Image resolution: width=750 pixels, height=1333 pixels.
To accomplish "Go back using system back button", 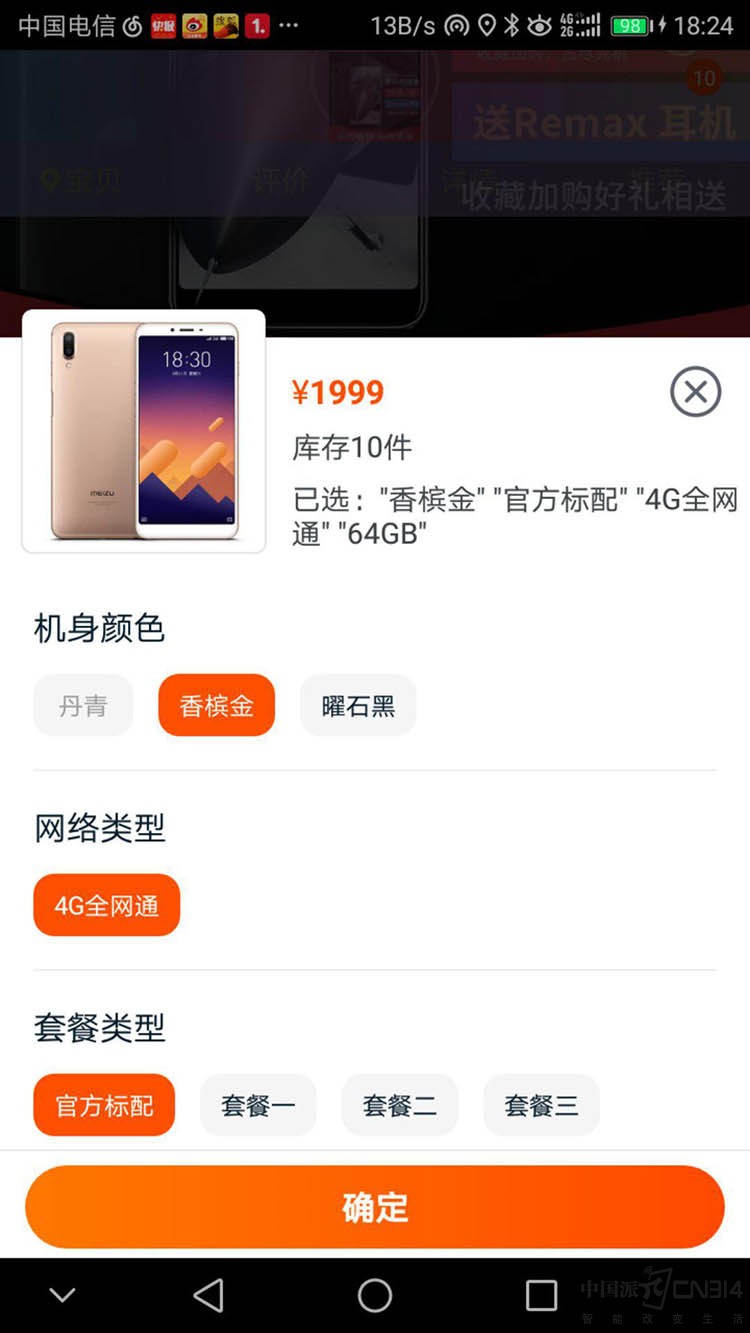I will tap(208, 1296).
